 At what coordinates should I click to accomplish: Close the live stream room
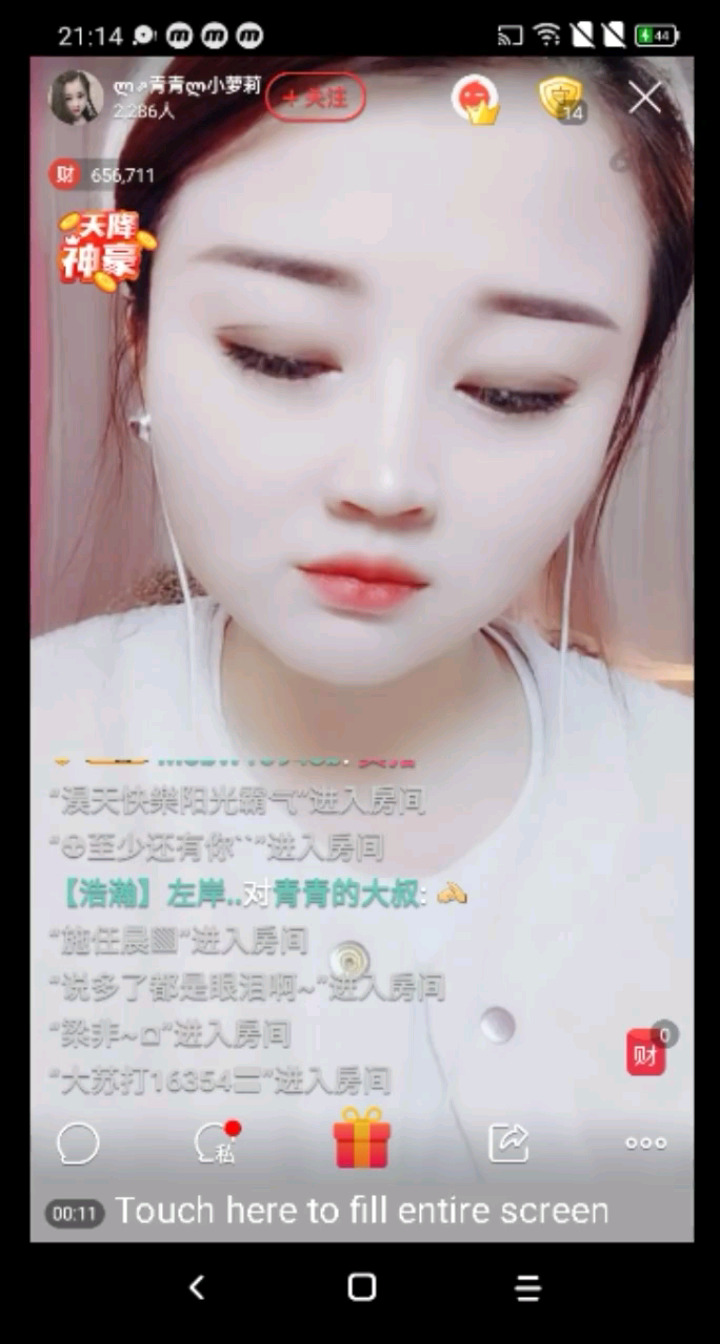[x=645, y=97]
